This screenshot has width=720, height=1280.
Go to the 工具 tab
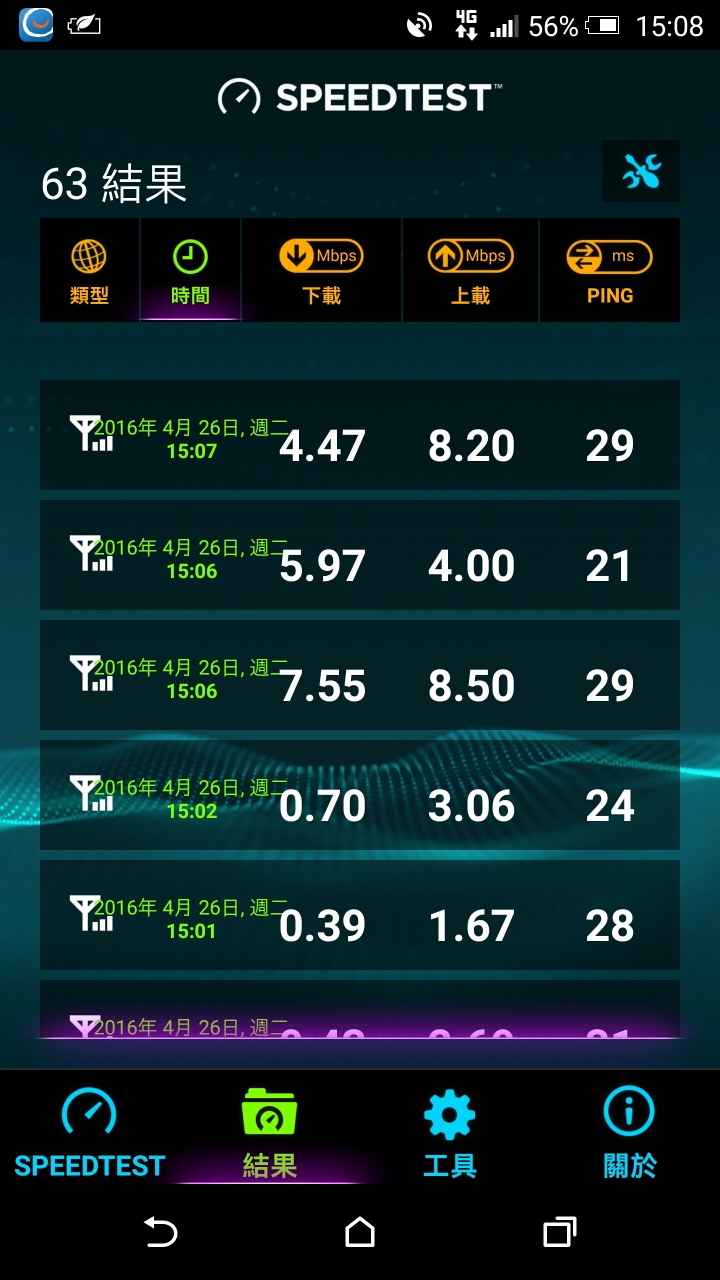point(450,1133)
